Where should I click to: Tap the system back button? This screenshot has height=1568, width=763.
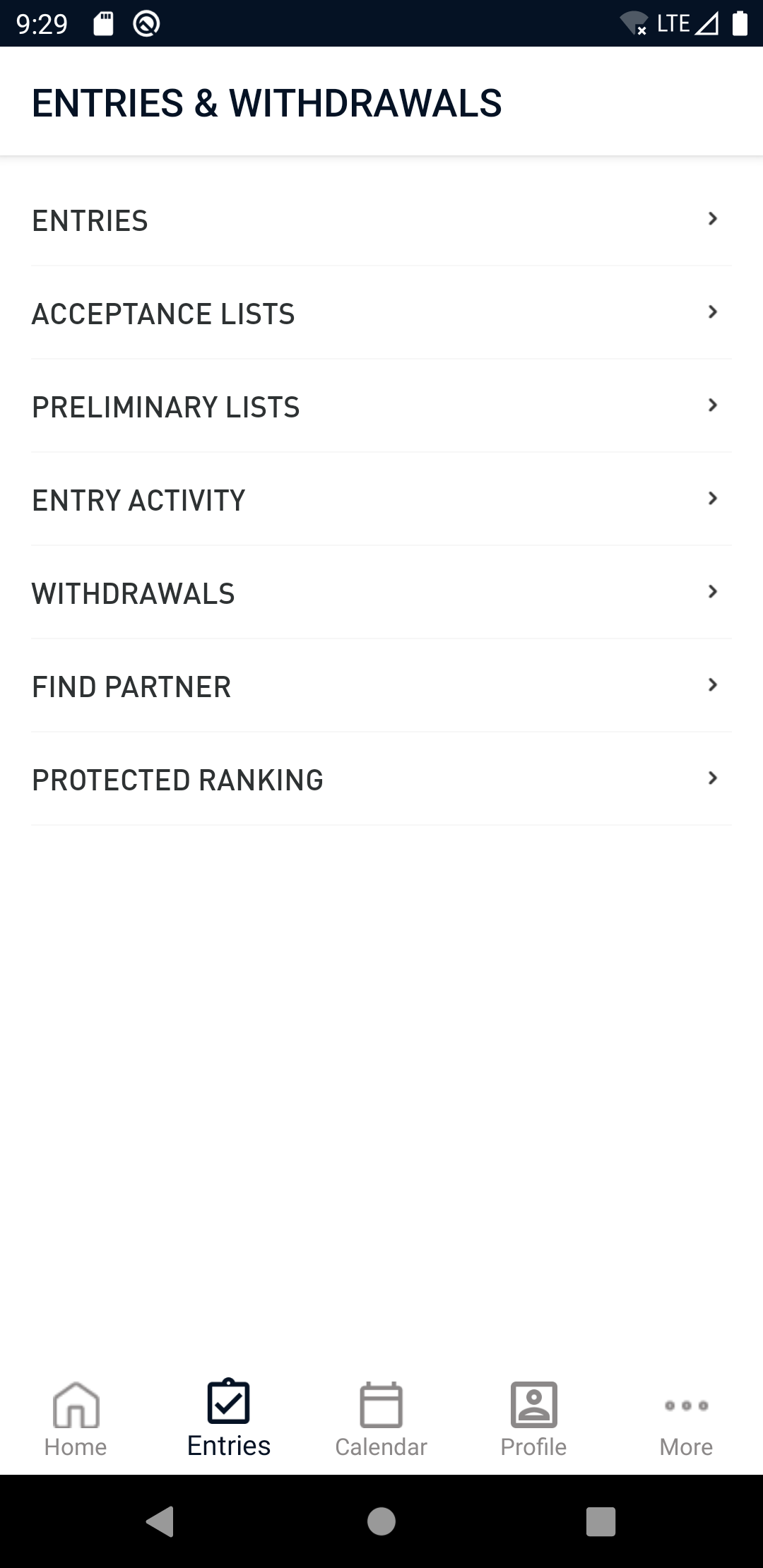point(160,1521)
